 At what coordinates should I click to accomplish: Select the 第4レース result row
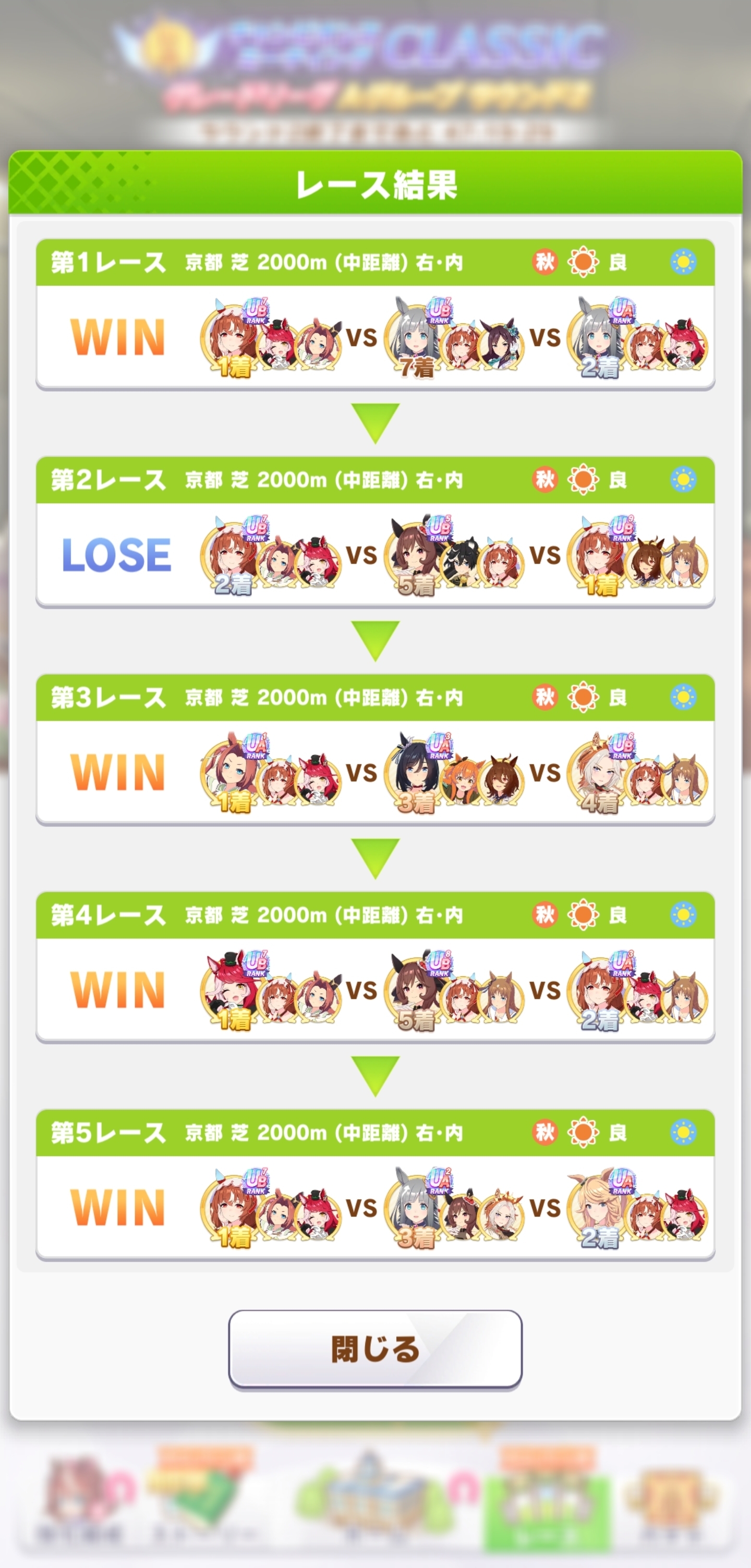tap(375, 990)
